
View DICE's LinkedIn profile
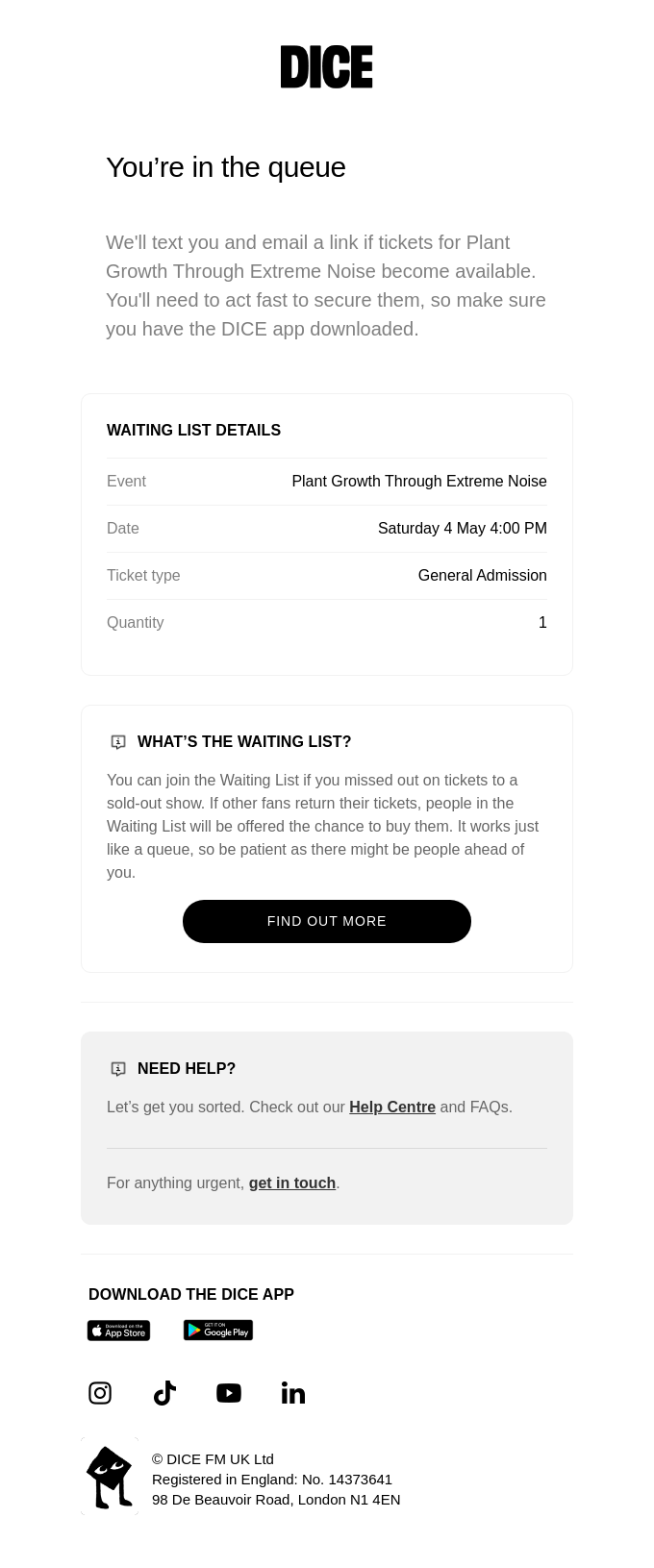tap(293, 1392)
